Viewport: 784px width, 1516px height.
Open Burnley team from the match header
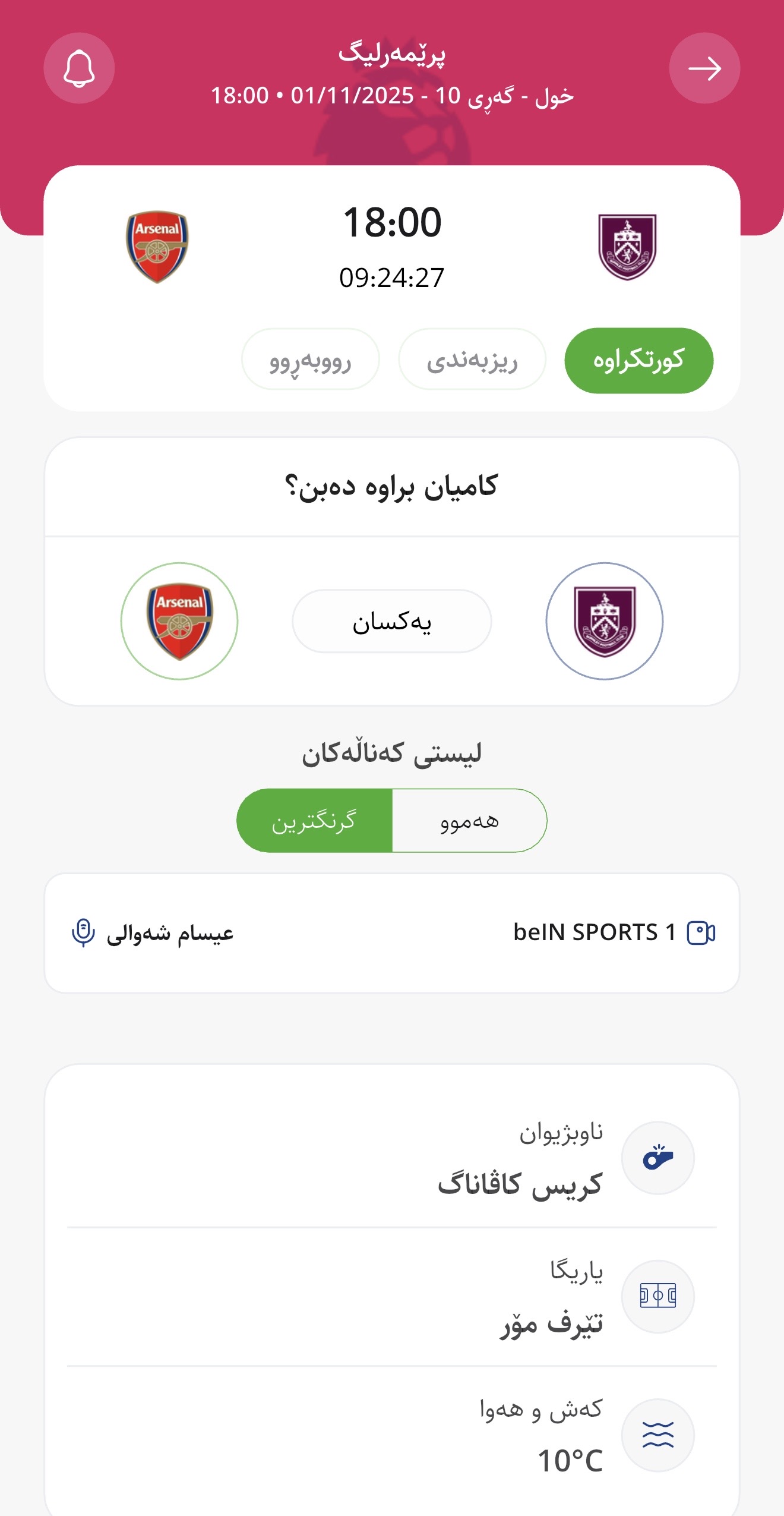627,247
